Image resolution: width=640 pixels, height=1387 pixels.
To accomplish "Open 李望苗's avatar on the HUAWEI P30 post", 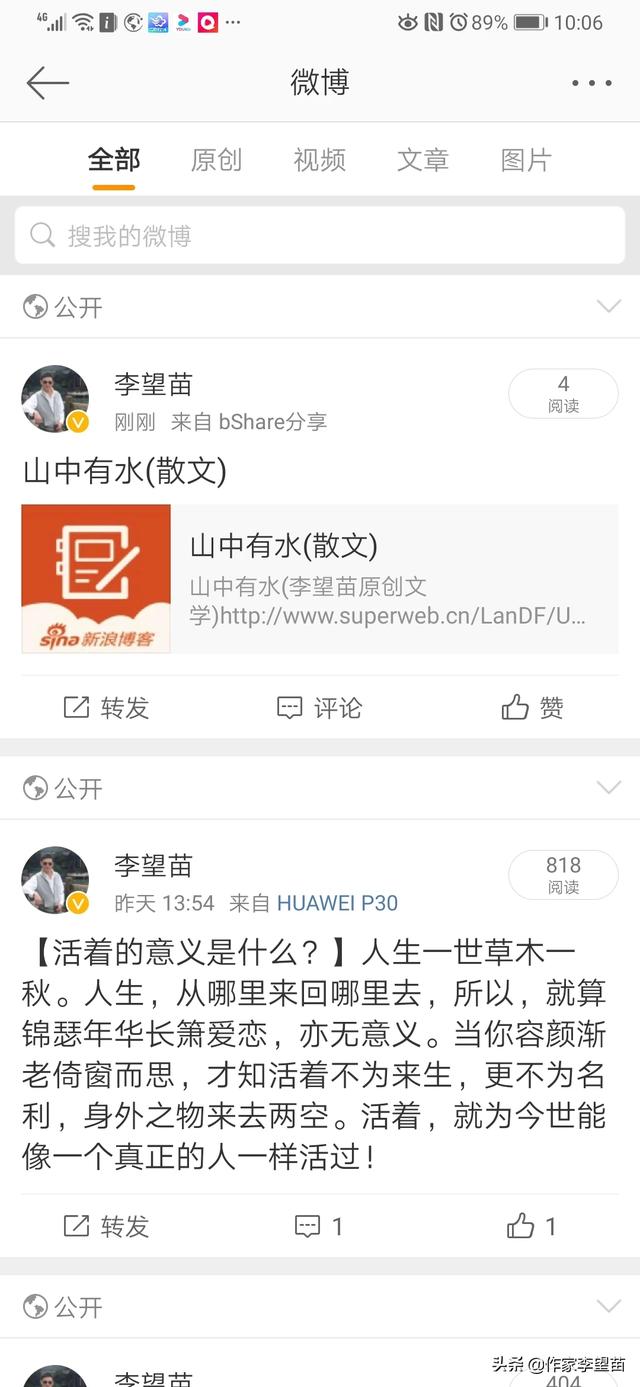I will [55, 880].
